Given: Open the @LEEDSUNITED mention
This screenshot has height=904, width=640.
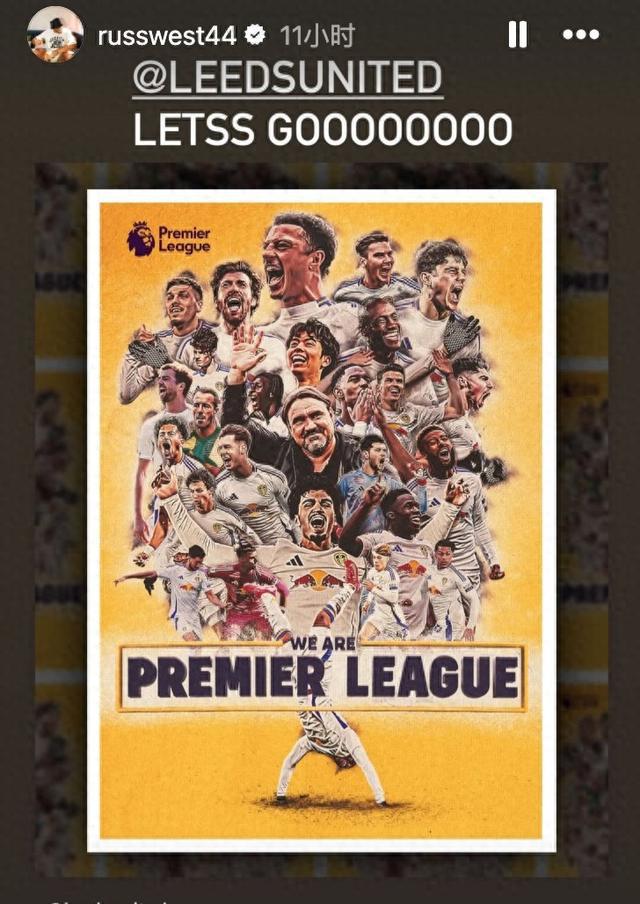Looking at the screenshot, I should [x=287, y=79].
